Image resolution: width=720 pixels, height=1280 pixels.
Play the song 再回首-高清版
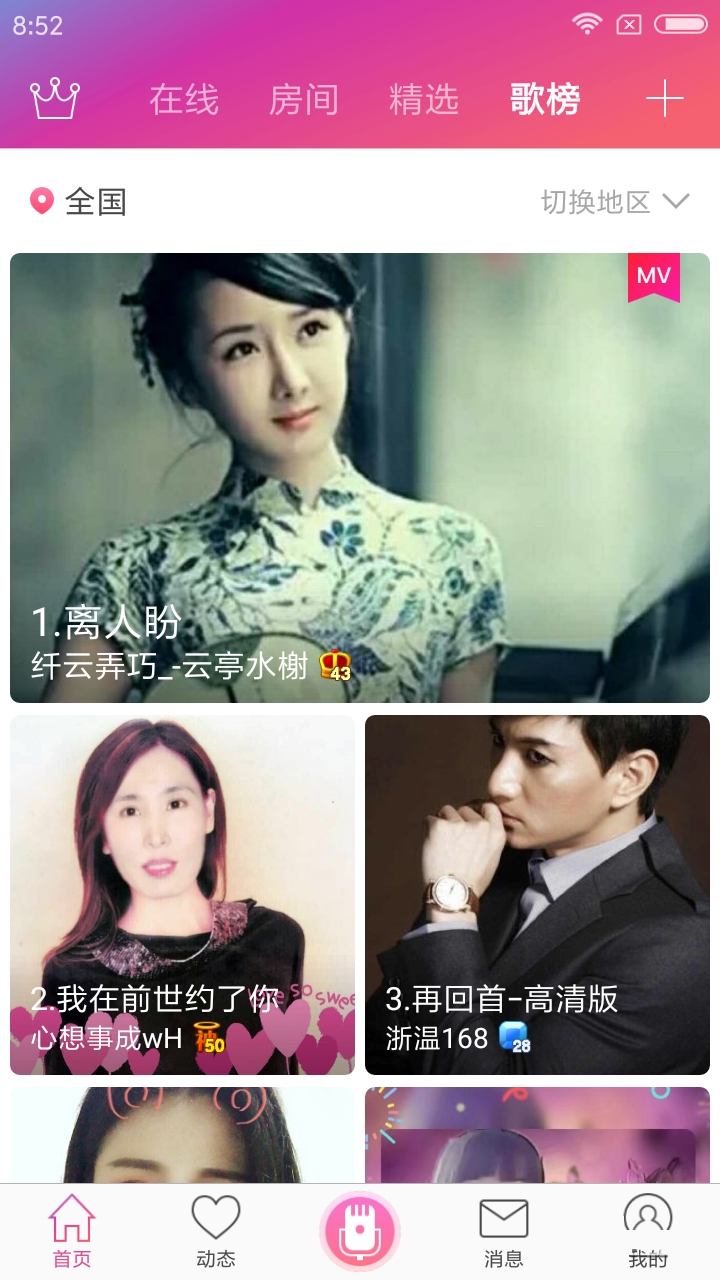(x=537, y=895)
